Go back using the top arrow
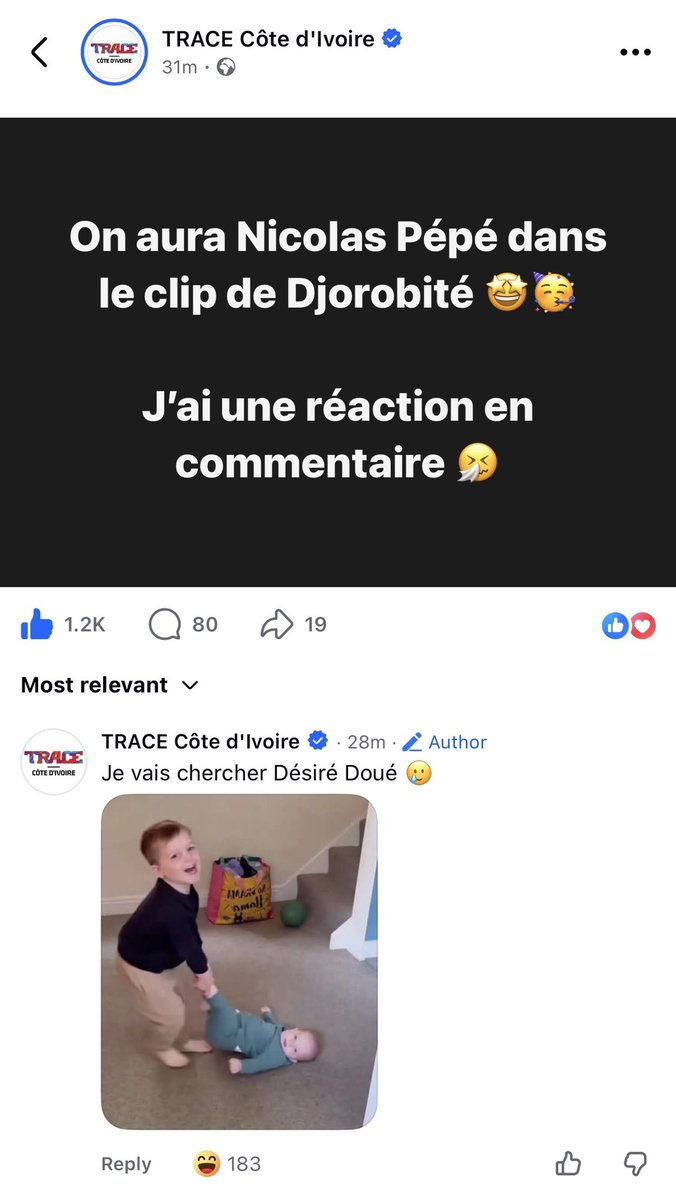This screenshot has width=676, height=1200. tap(40, 52)
